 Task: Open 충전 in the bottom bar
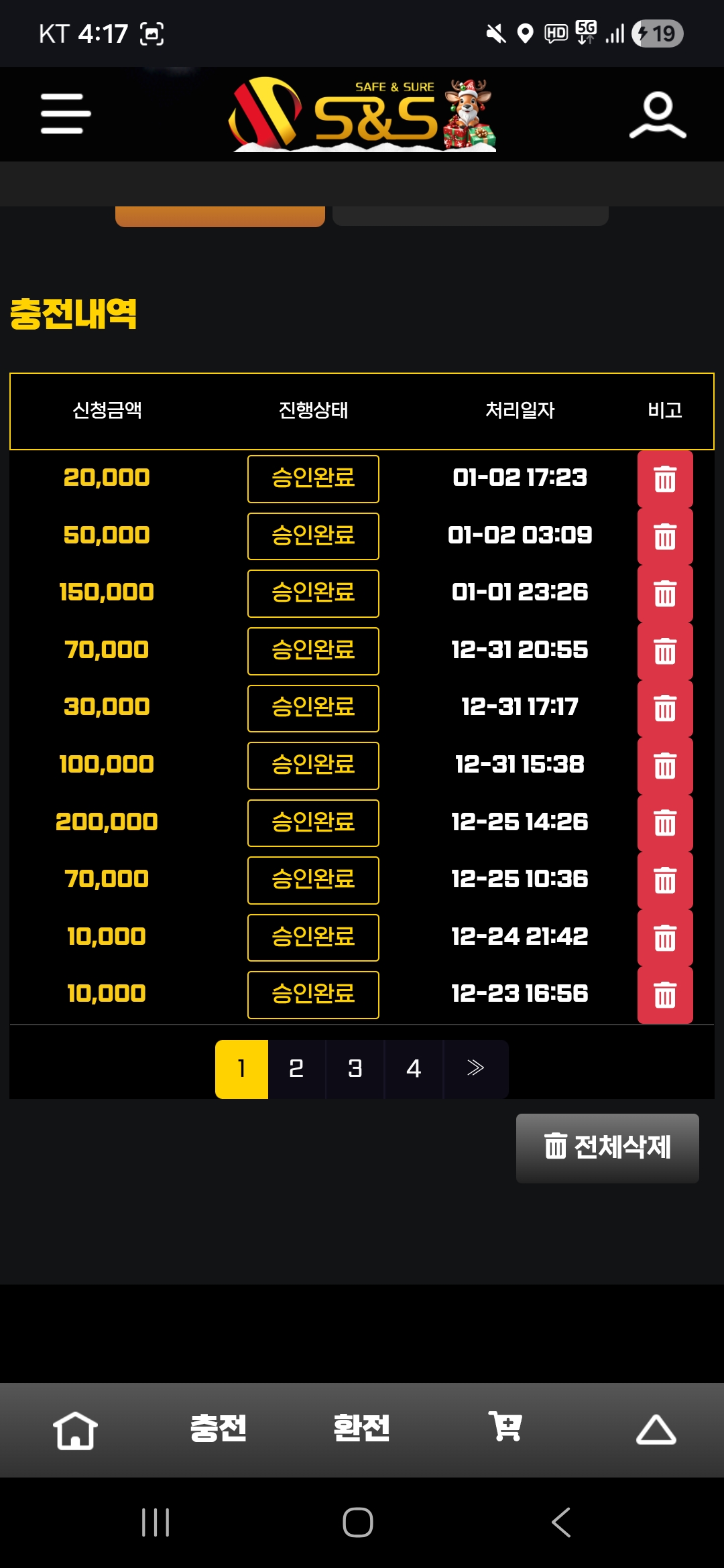pyautogui.click(x=218, y=1428)
